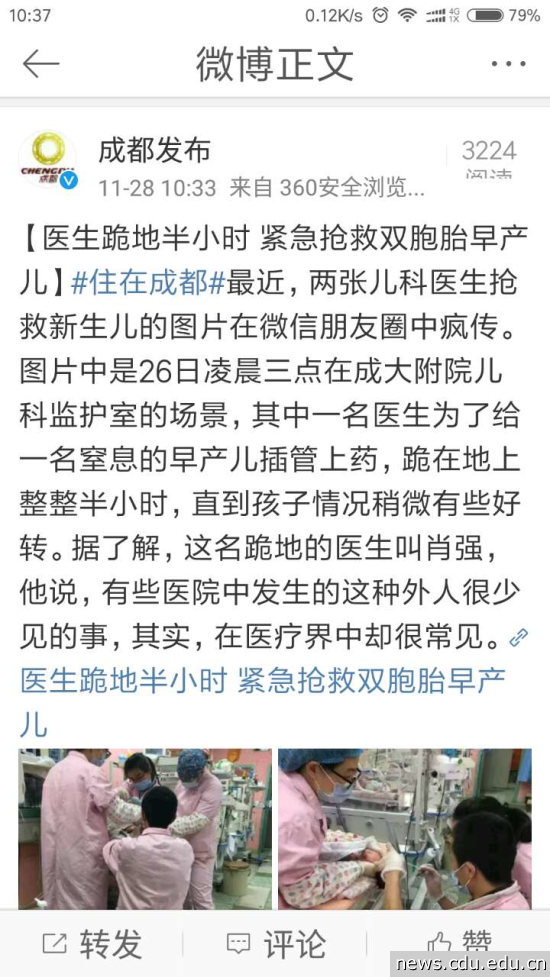
Task: Comment on this post with 评论
Action: coord(276,944)
